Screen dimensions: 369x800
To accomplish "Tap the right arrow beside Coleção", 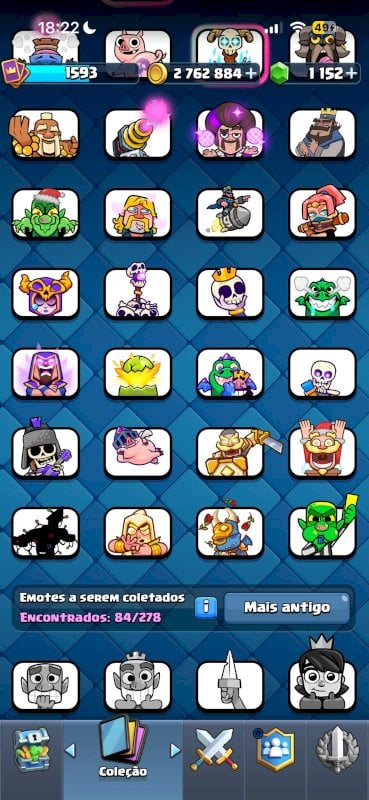I will (175, 750).
